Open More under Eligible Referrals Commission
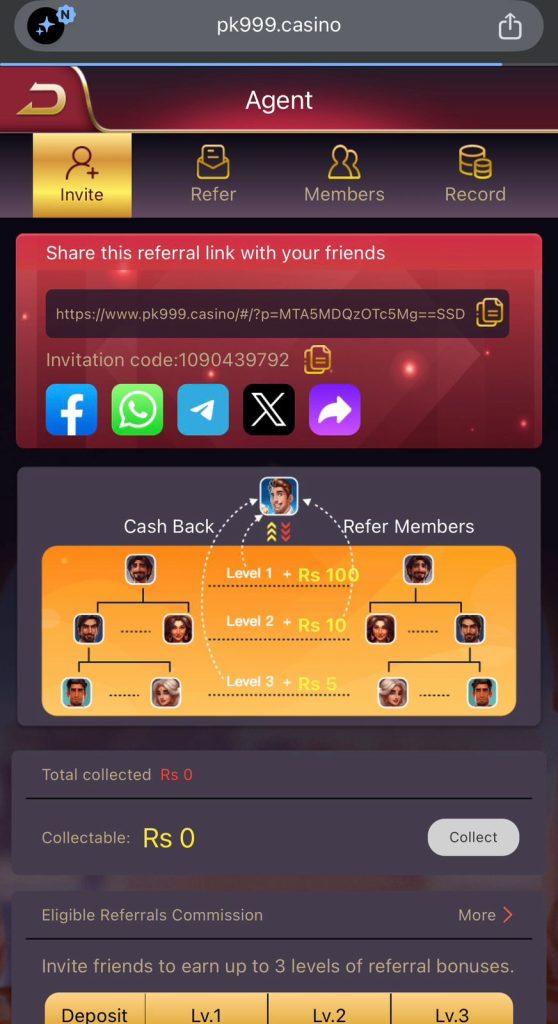Viewport: 558px width, 1024px height. click(x=485, y=915)
